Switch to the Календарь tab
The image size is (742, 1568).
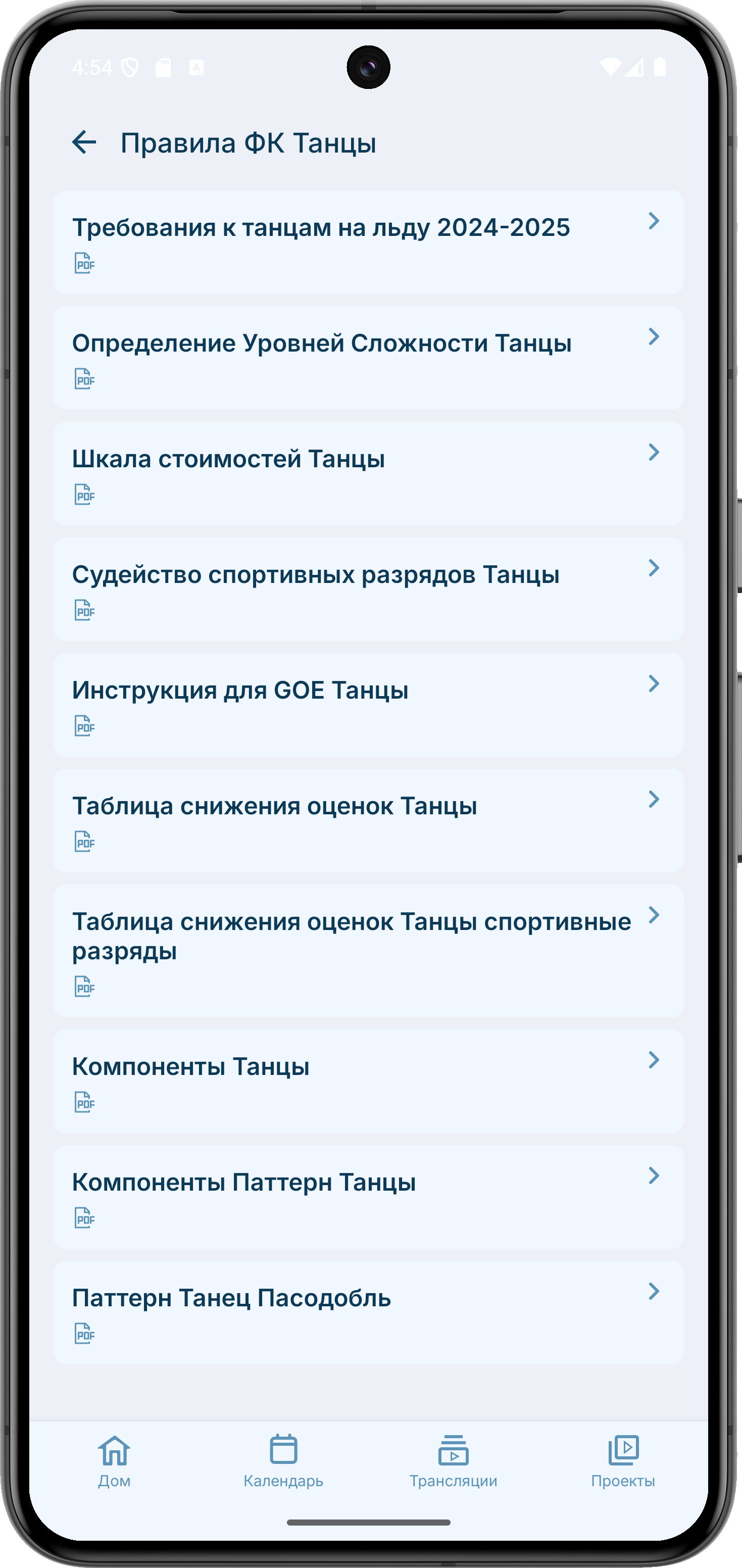283,1461
